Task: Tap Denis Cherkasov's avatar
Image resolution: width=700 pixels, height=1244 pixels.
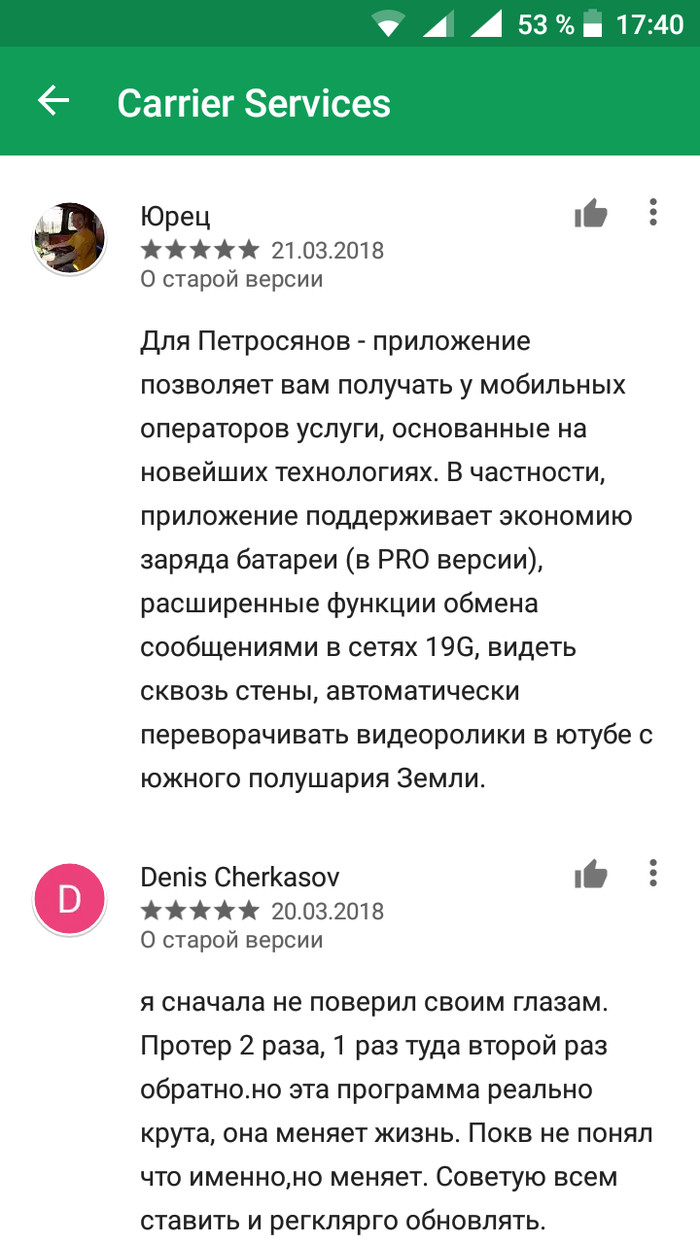Action: (x=70, y=899)
